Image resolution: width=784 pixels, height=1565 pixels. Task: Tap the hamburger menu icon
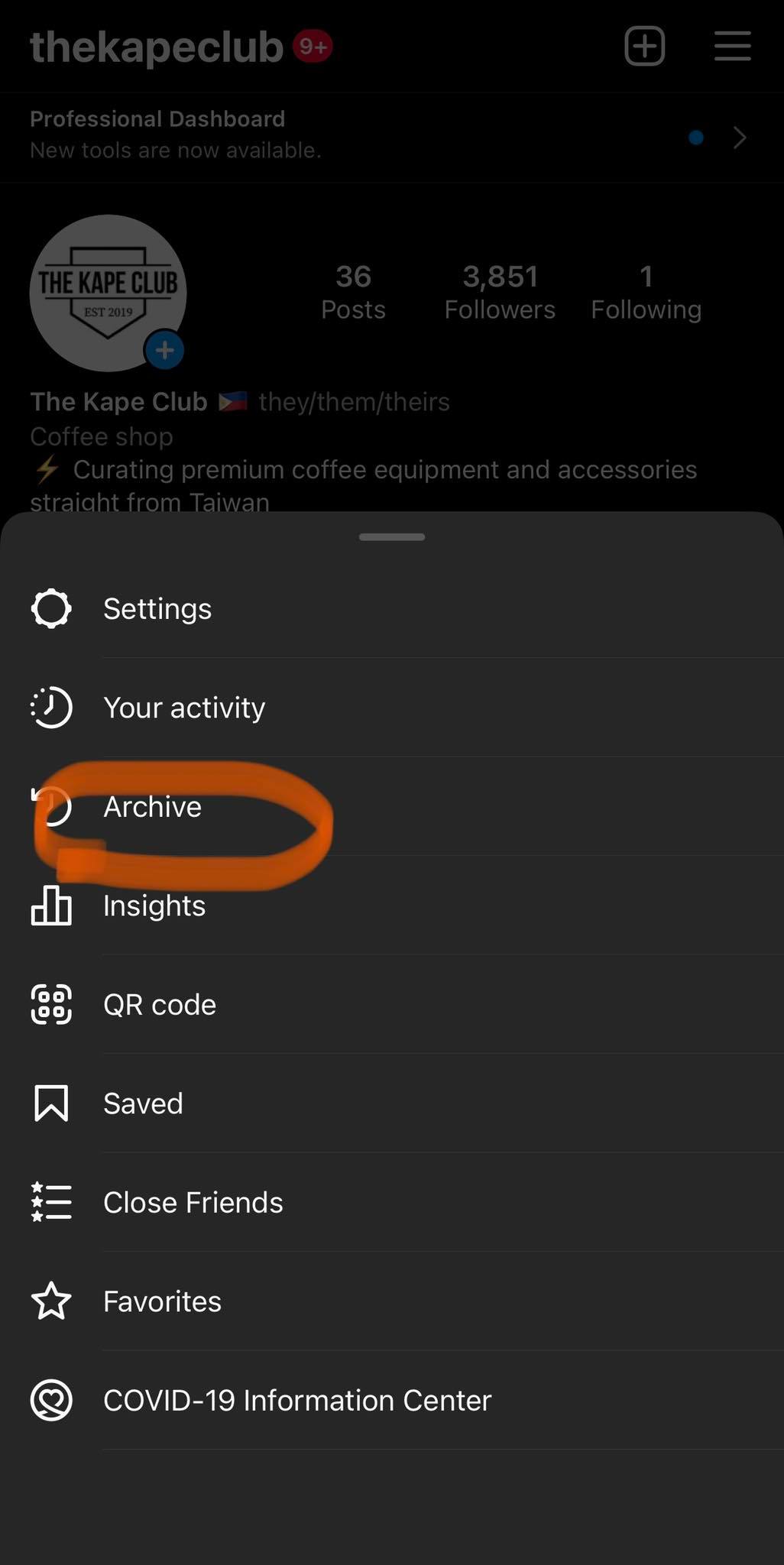(x=731, y=46)
